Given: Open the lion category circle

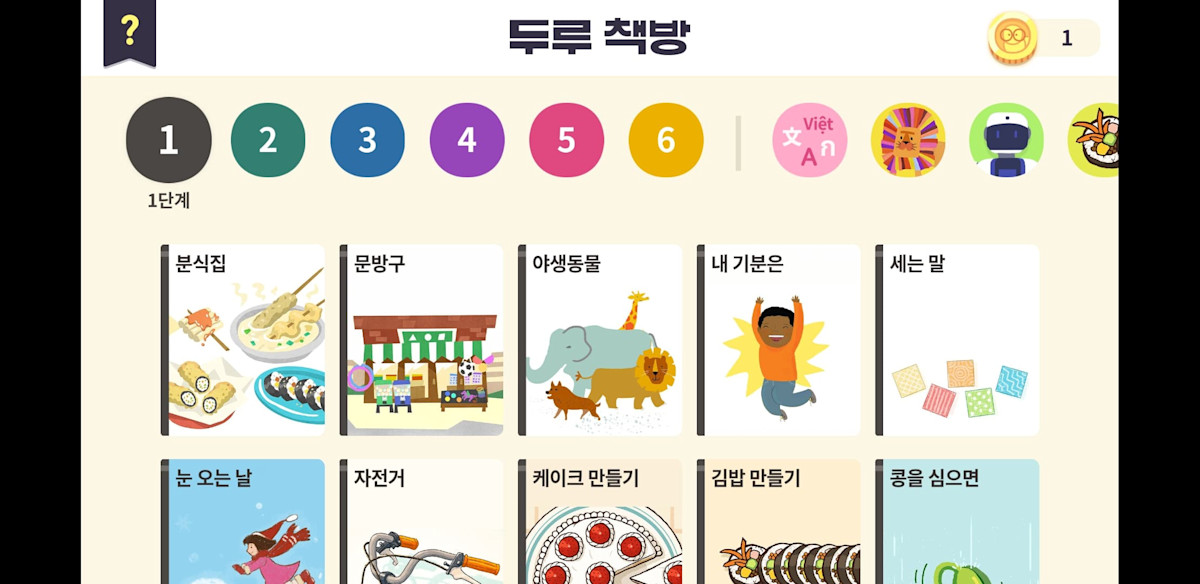Looking at the screenshot, I should tap(908, 140).
